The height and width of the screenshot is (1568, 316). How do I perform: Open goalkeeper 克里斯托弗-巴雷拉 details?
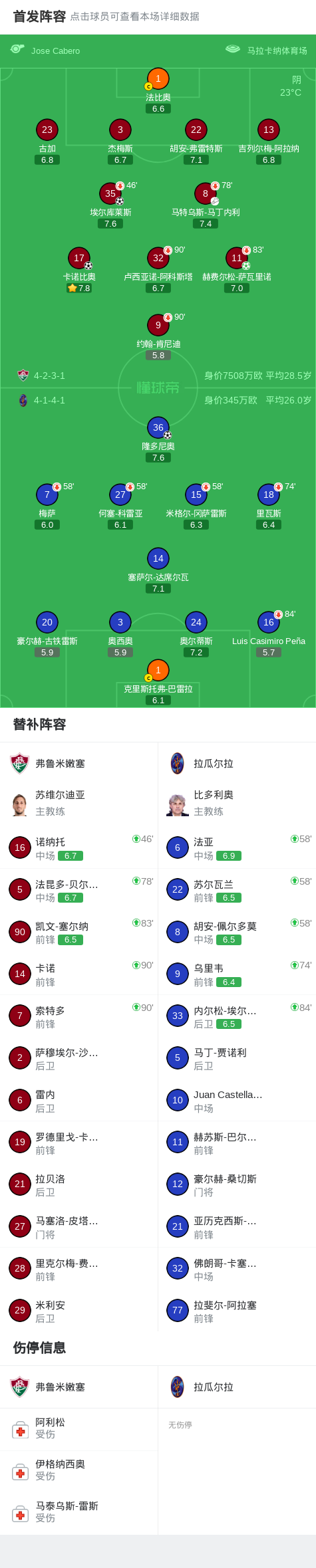[x=158, y=681]
